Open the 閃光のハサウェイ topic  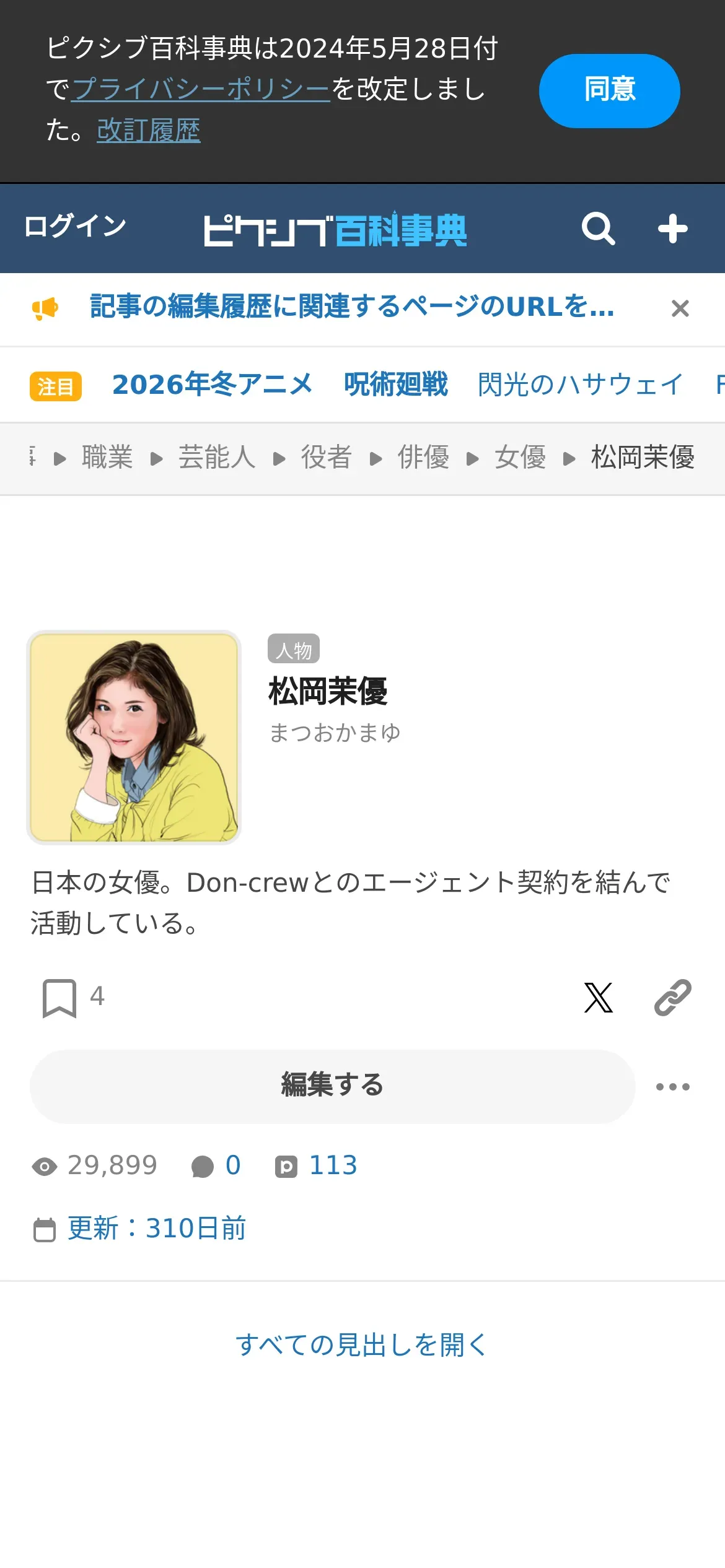tap(580, 385)
